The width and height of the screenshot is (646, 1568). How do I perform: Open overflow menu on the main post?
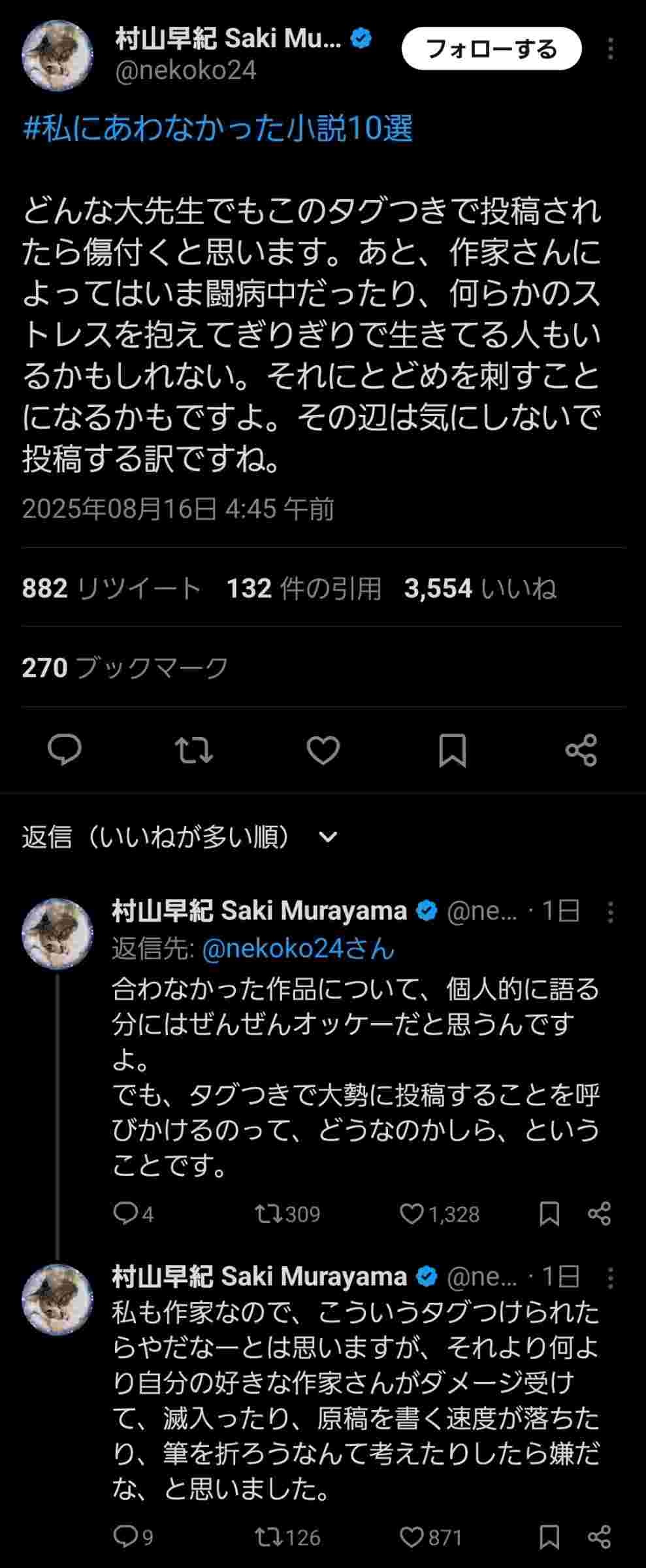[610, 49]
